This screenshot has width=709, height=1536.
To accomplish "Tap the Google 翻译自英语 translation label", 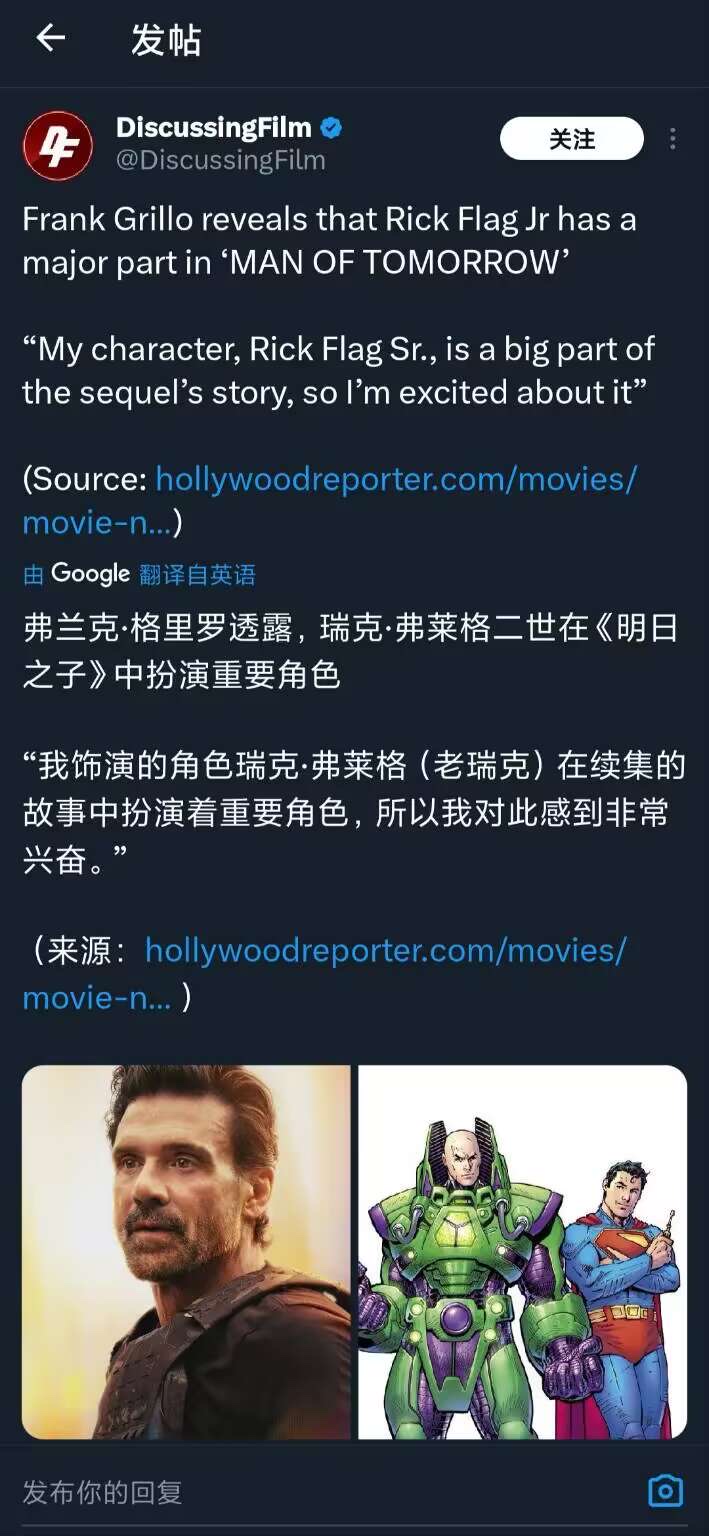I will coord(140,574).
